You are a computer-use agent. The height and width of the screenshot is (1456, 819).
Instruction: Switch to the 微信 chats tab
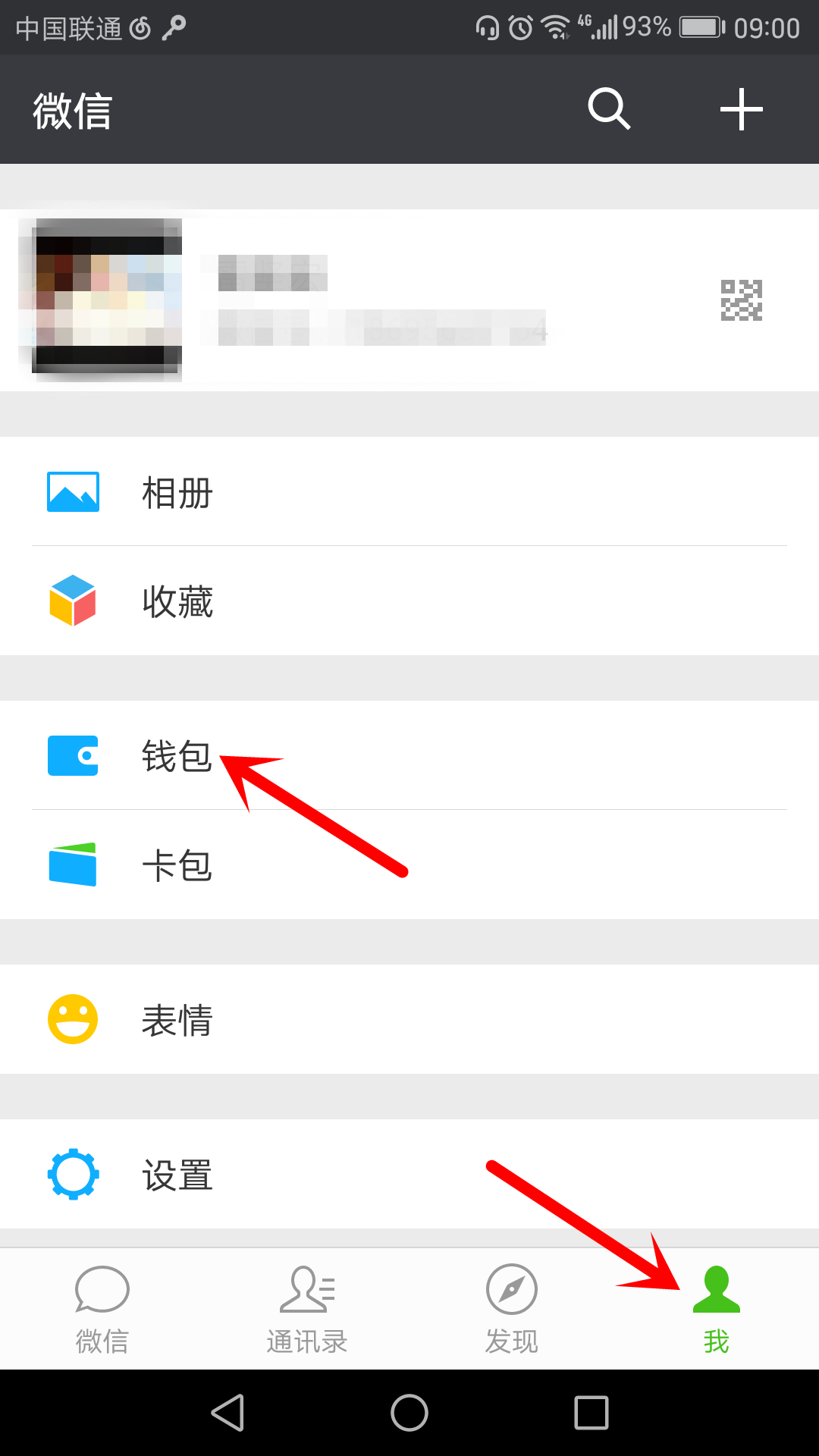pyautogui.click(x=102, y=1309)
